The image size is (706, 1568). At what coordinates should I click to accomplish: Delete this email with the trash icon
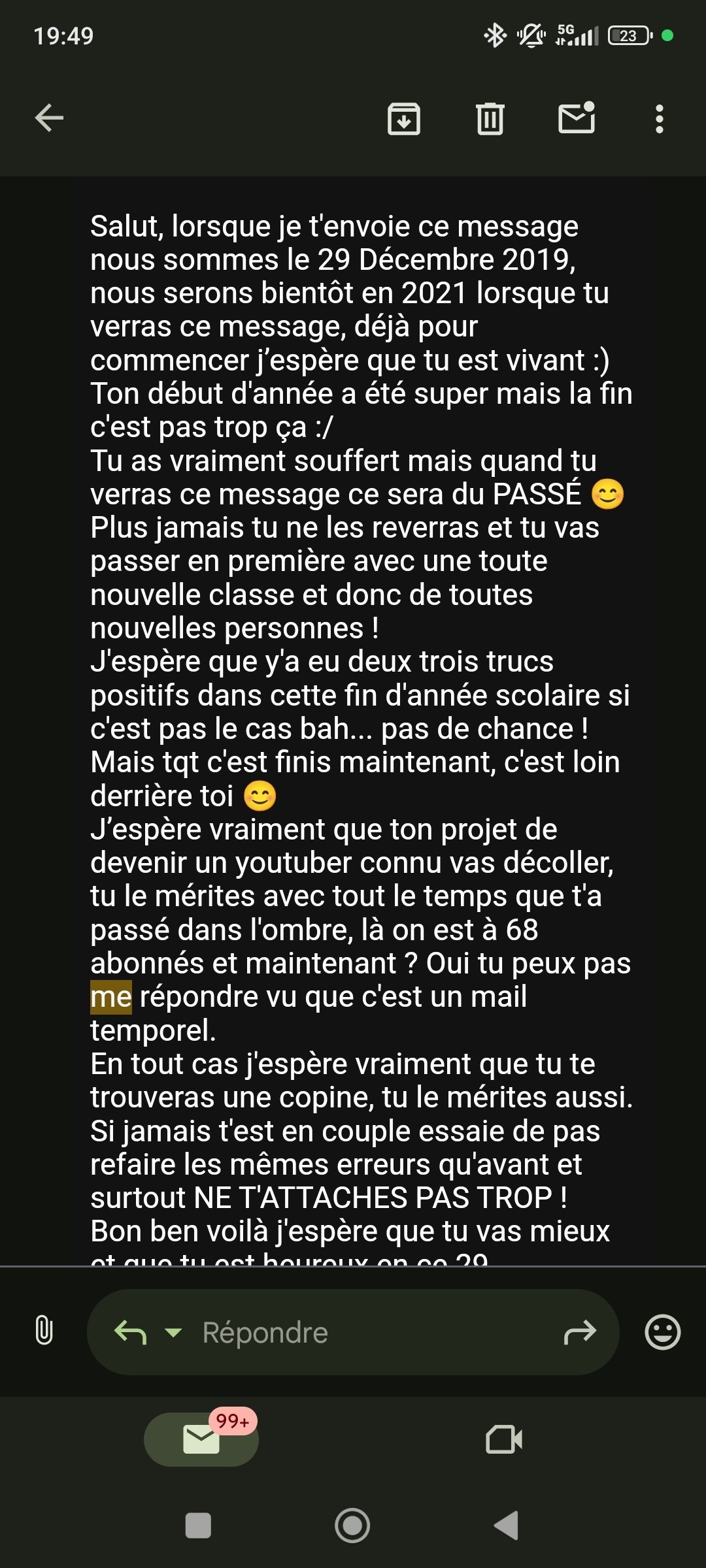pos(490,119)
